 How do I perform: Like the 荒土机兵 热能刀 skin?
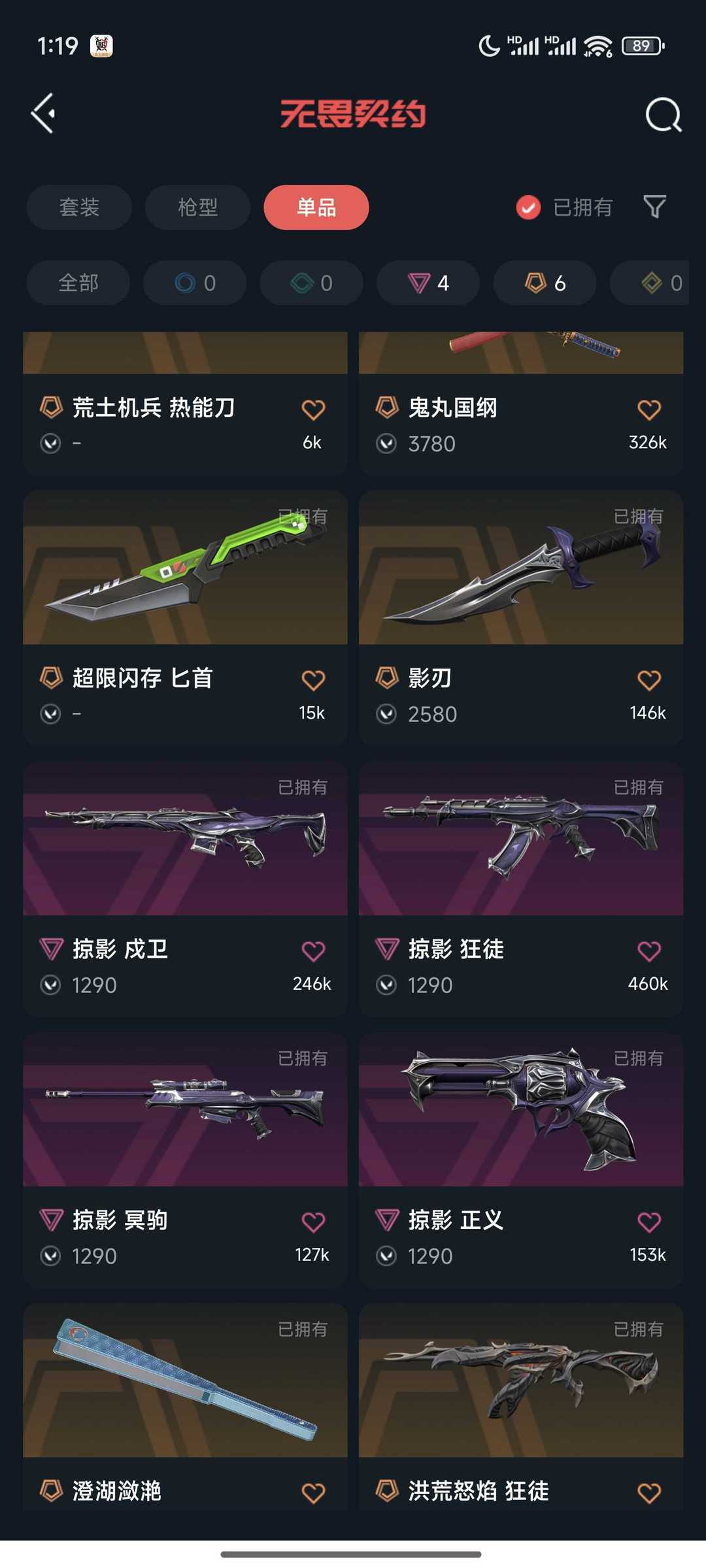coord(313,410)
